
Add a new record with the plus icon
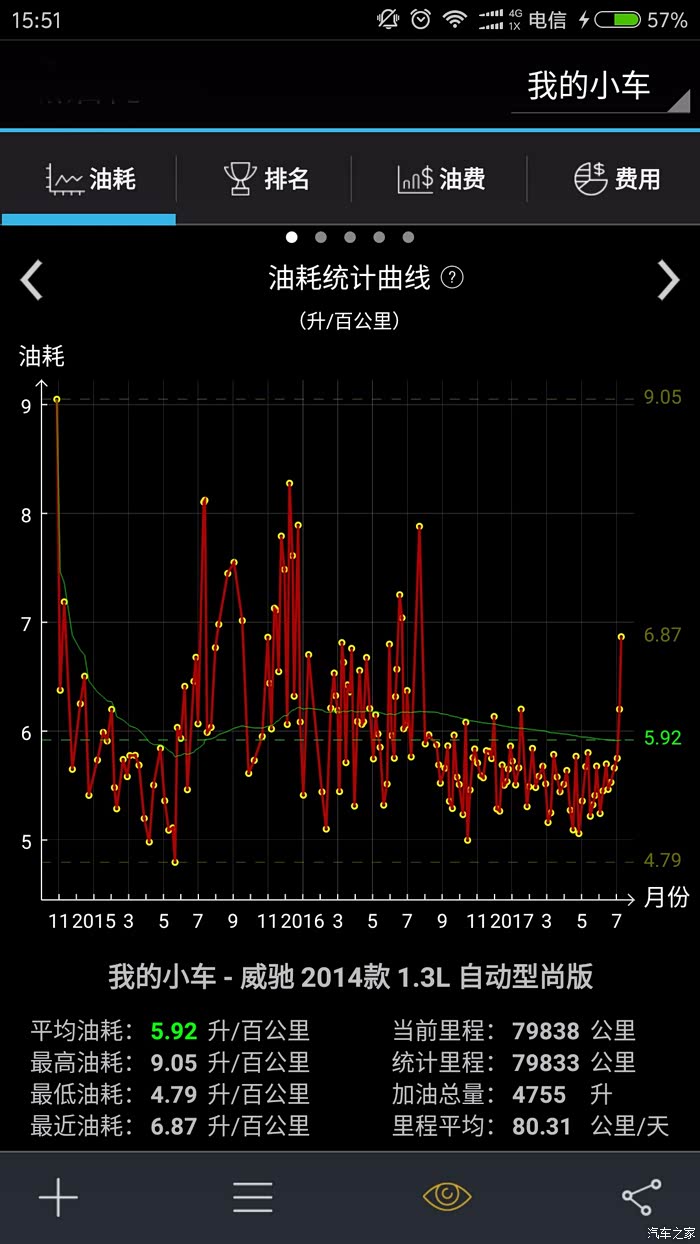pyautogui.click(x=58, y=1197)
